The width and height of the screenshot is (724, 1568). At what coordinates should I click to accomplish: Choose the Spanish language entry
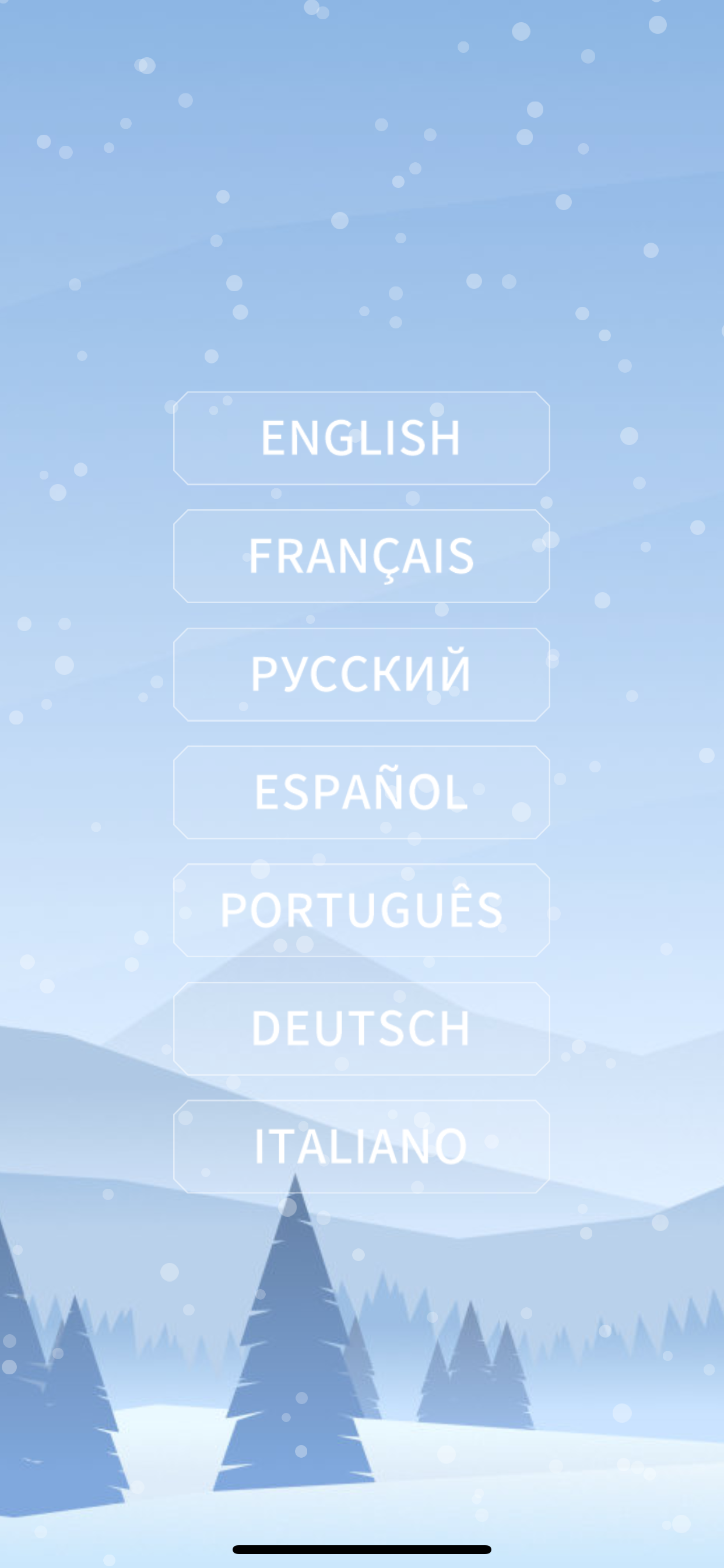362,792
